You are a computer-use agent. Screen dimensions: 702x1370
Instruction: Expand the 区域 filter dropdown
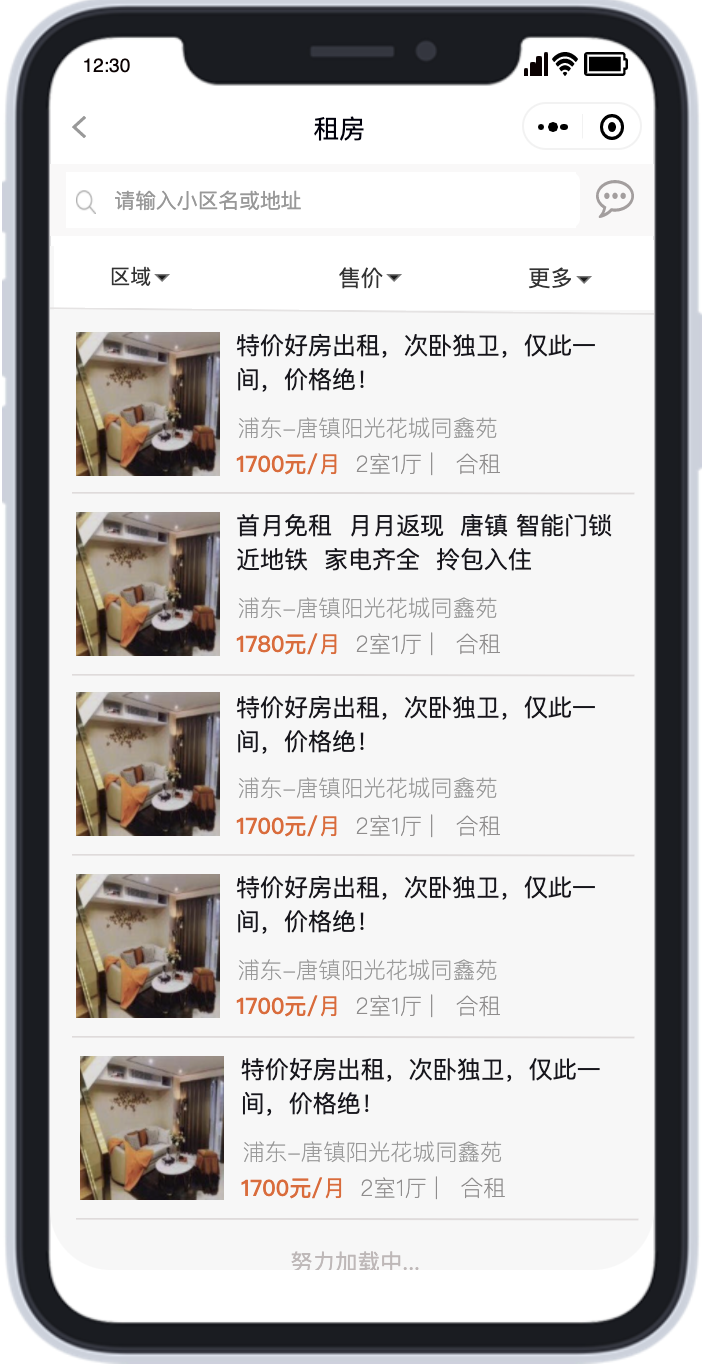(x=139, y=277)
